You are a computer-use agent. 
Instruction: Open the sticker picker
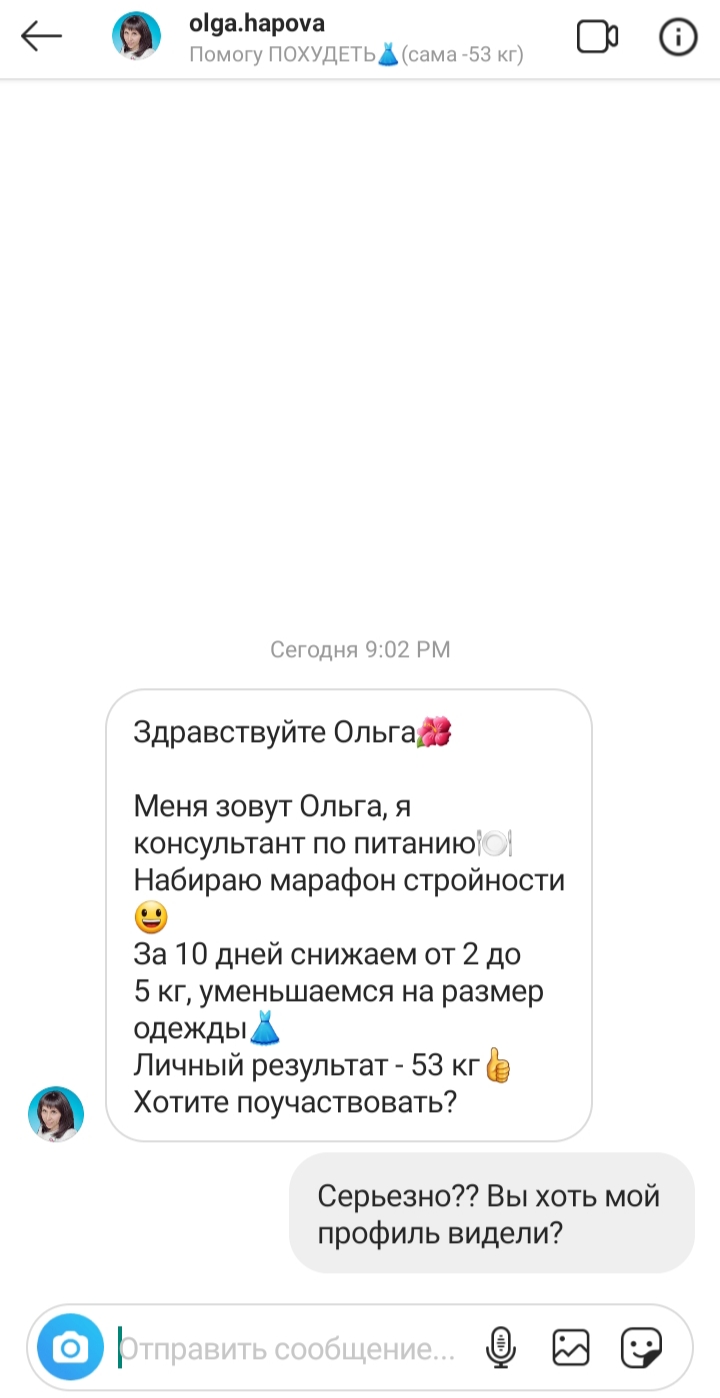point(641,1348)
